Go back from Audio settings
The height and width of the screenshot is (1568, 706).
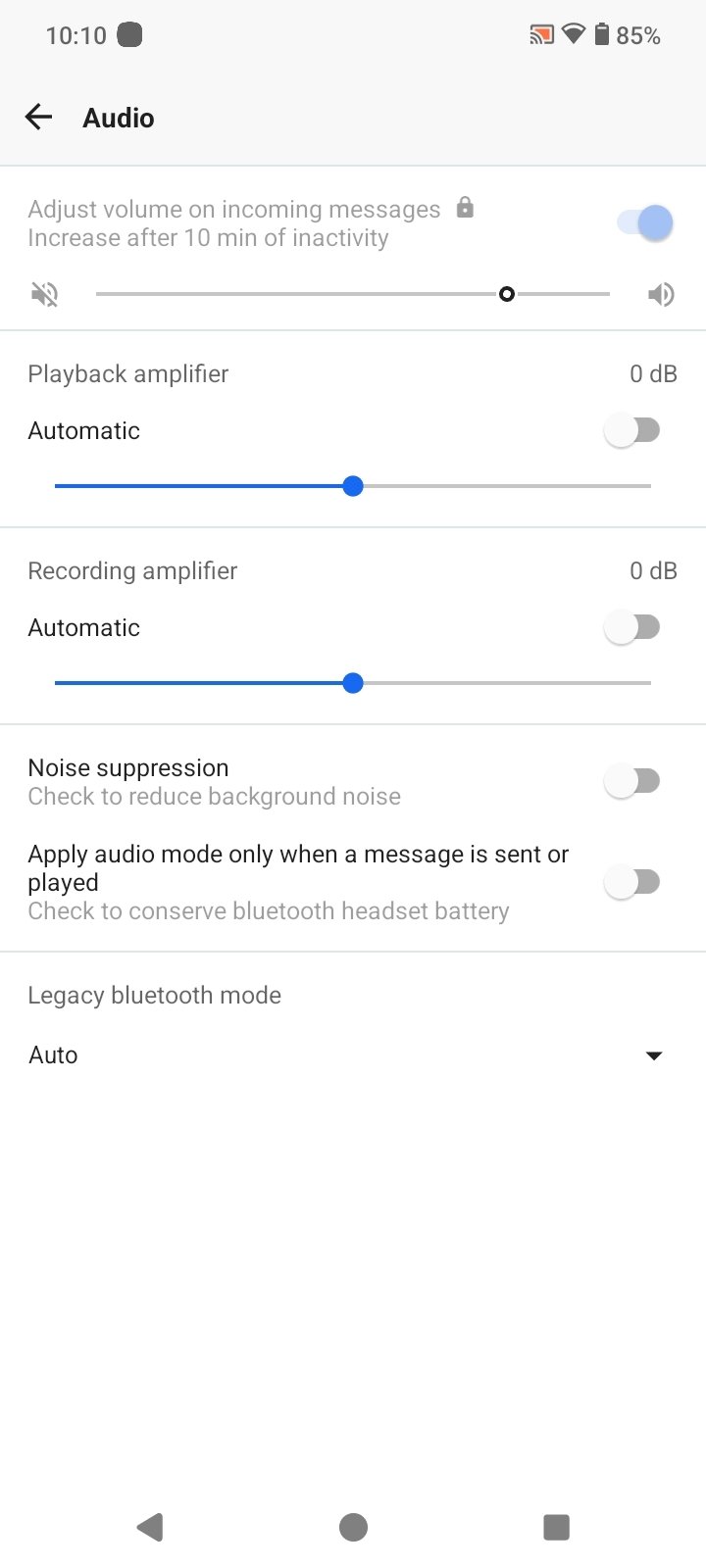tap(38, 118)
